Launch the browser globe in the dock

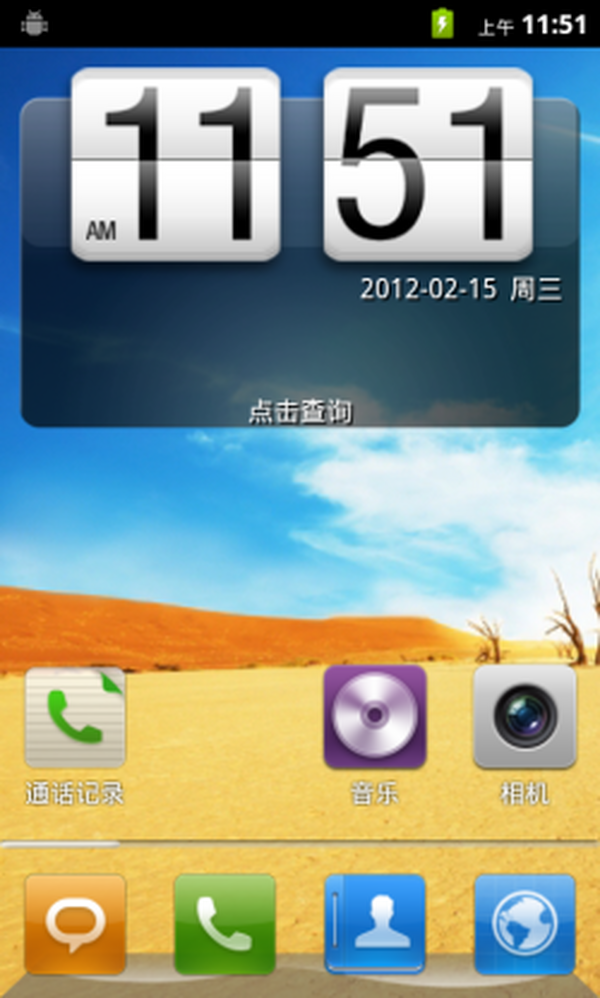click(524, 924)
